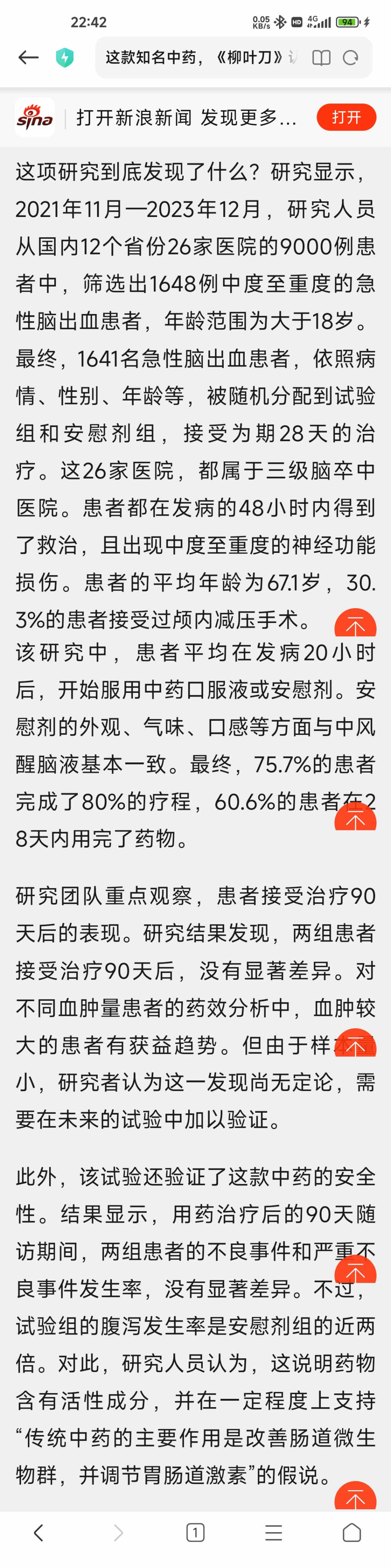Viewport: 391px width, 1568px height.
Task: Return to the browser home page
Action: [351, 1532]
